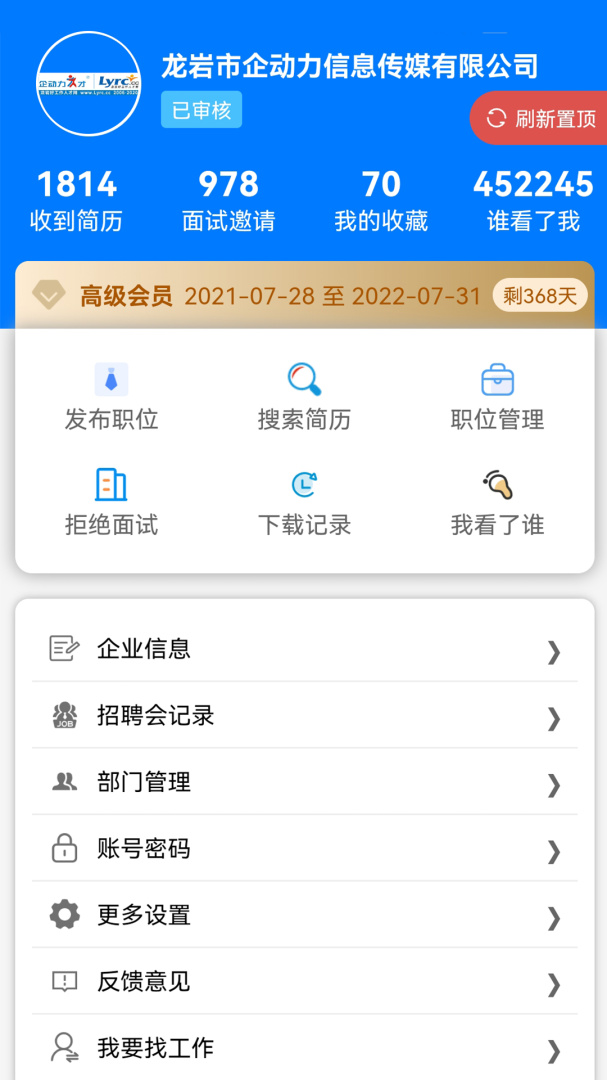Screen dimensions: 607x1080
Task: Open the company logo avatar
Action: point(88,83)
